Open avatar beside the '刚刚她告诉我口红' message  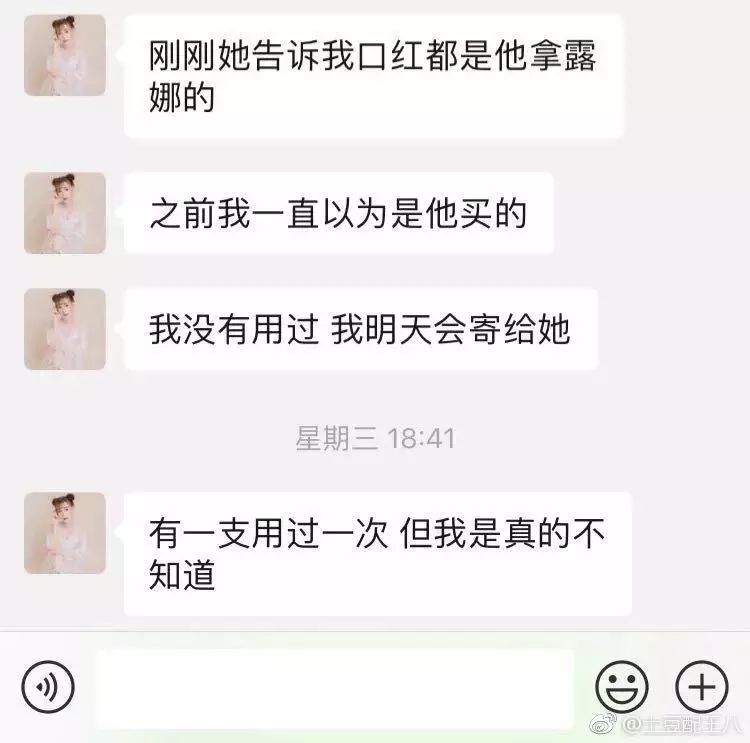[65, 55]
